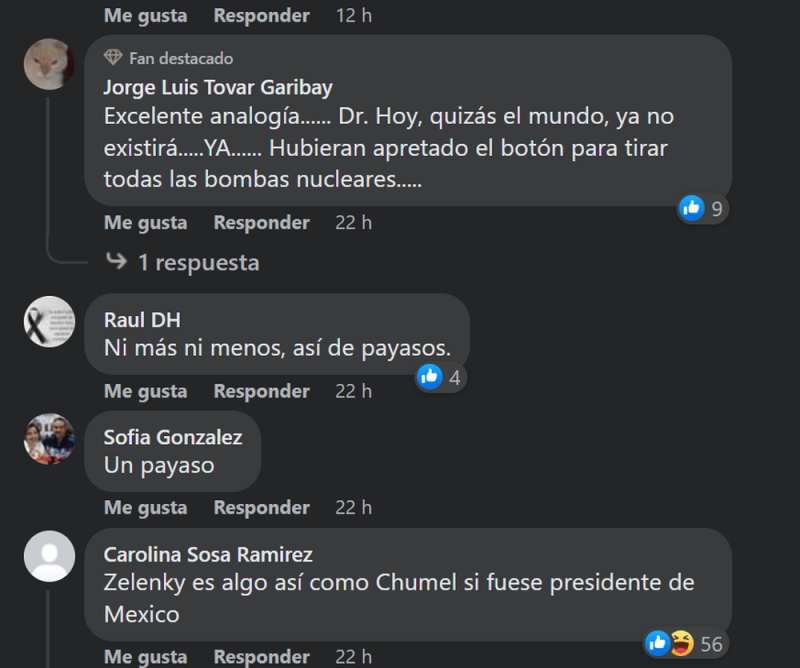800x668 pixels.
Task: Like Raul DH's comment
Action: 145,391
